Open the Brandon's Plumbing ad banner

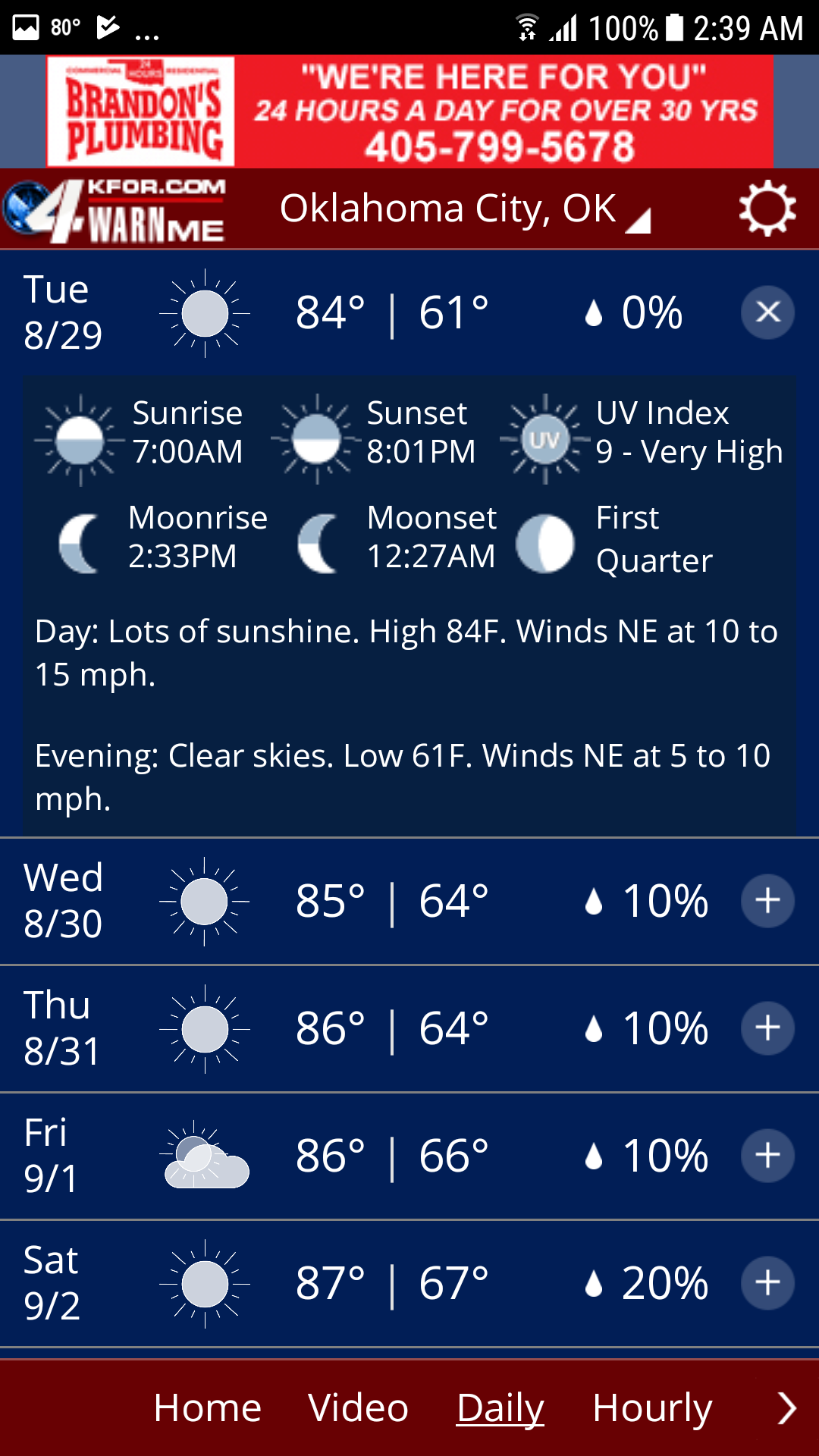(x=409, y=111)
